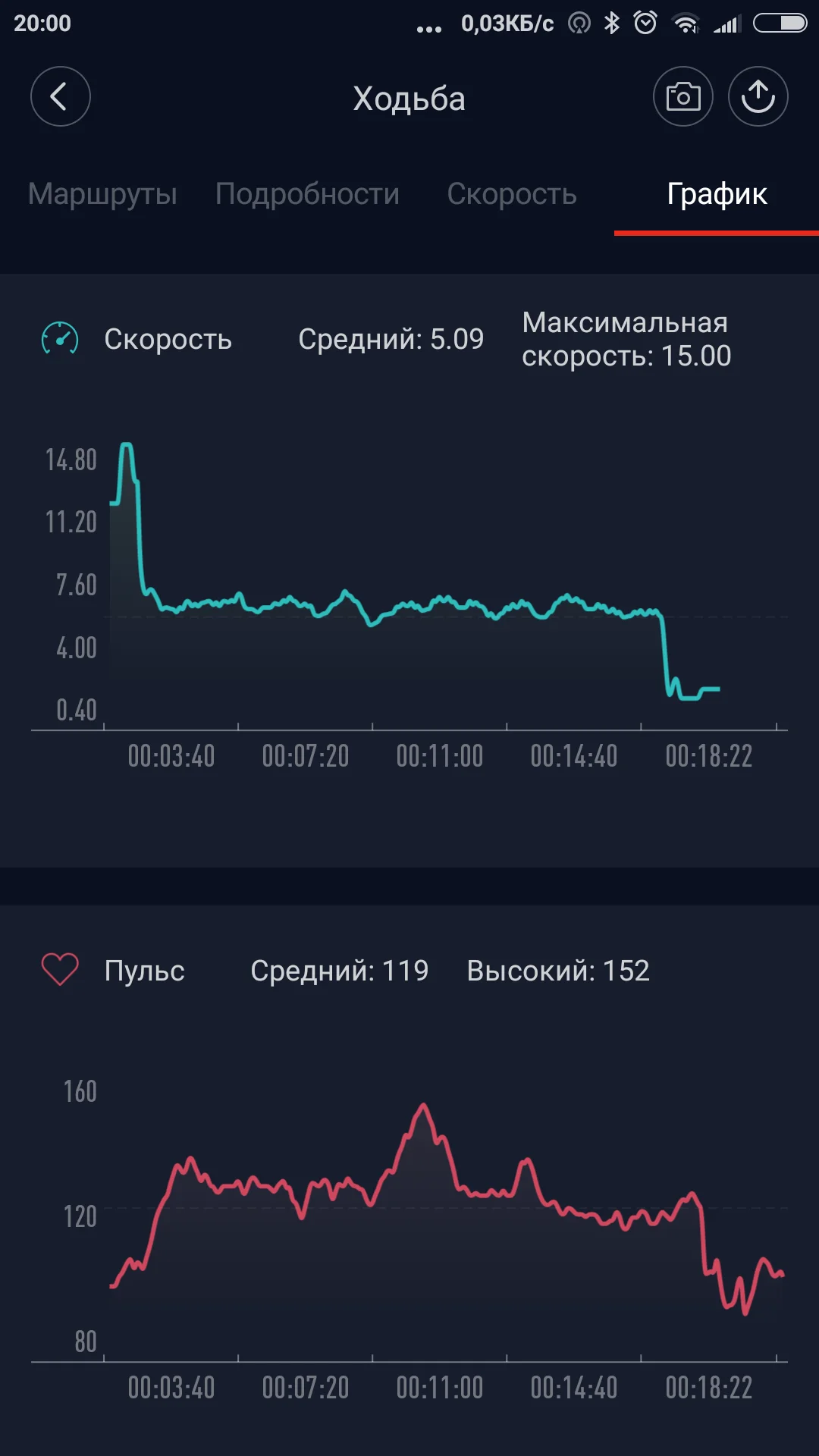Tap the camera screenshot icon
819x1456 pixels.
682,97
